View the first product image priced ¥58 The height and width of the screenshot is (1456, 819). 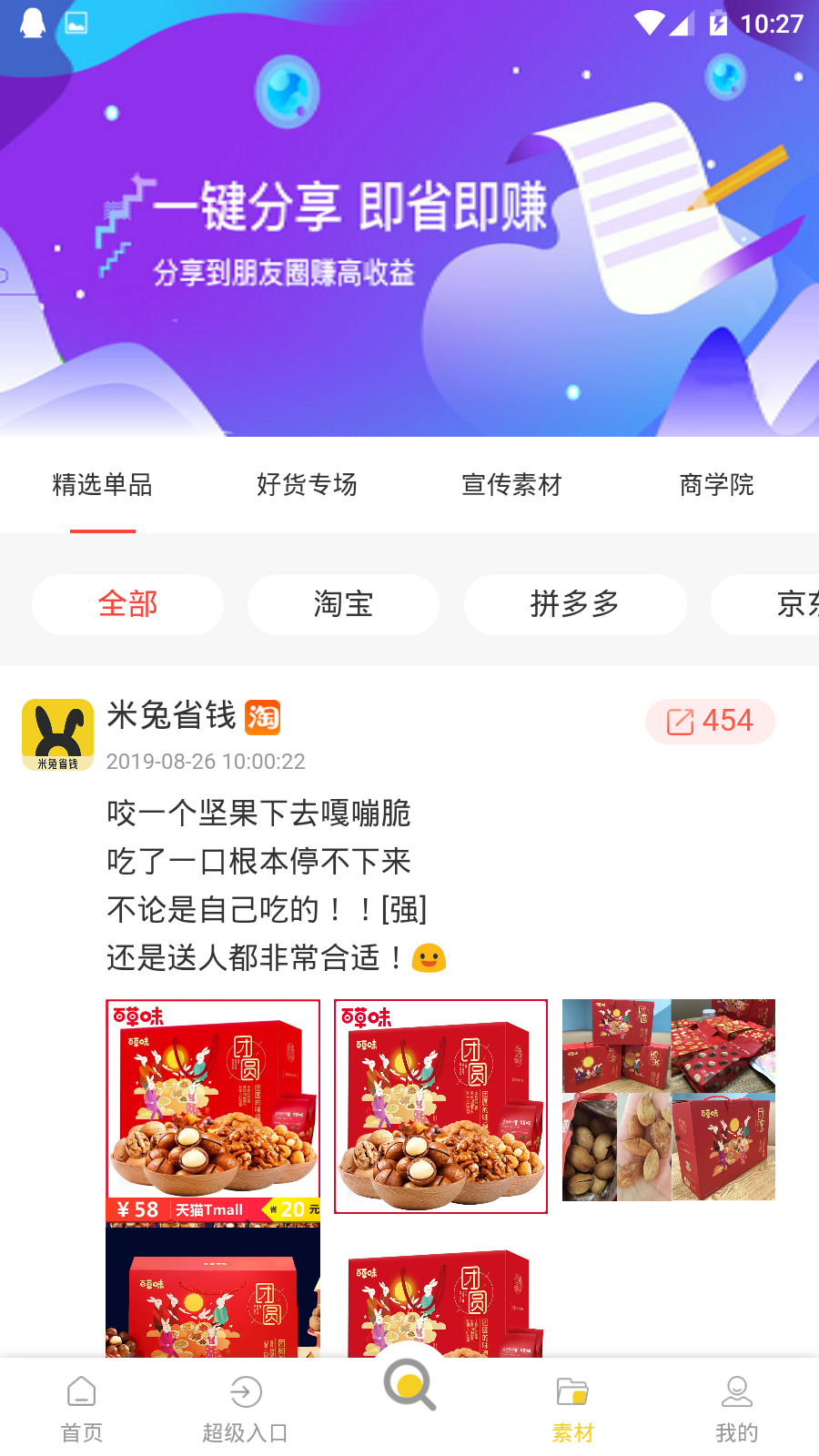click(x=213, y=1110)
